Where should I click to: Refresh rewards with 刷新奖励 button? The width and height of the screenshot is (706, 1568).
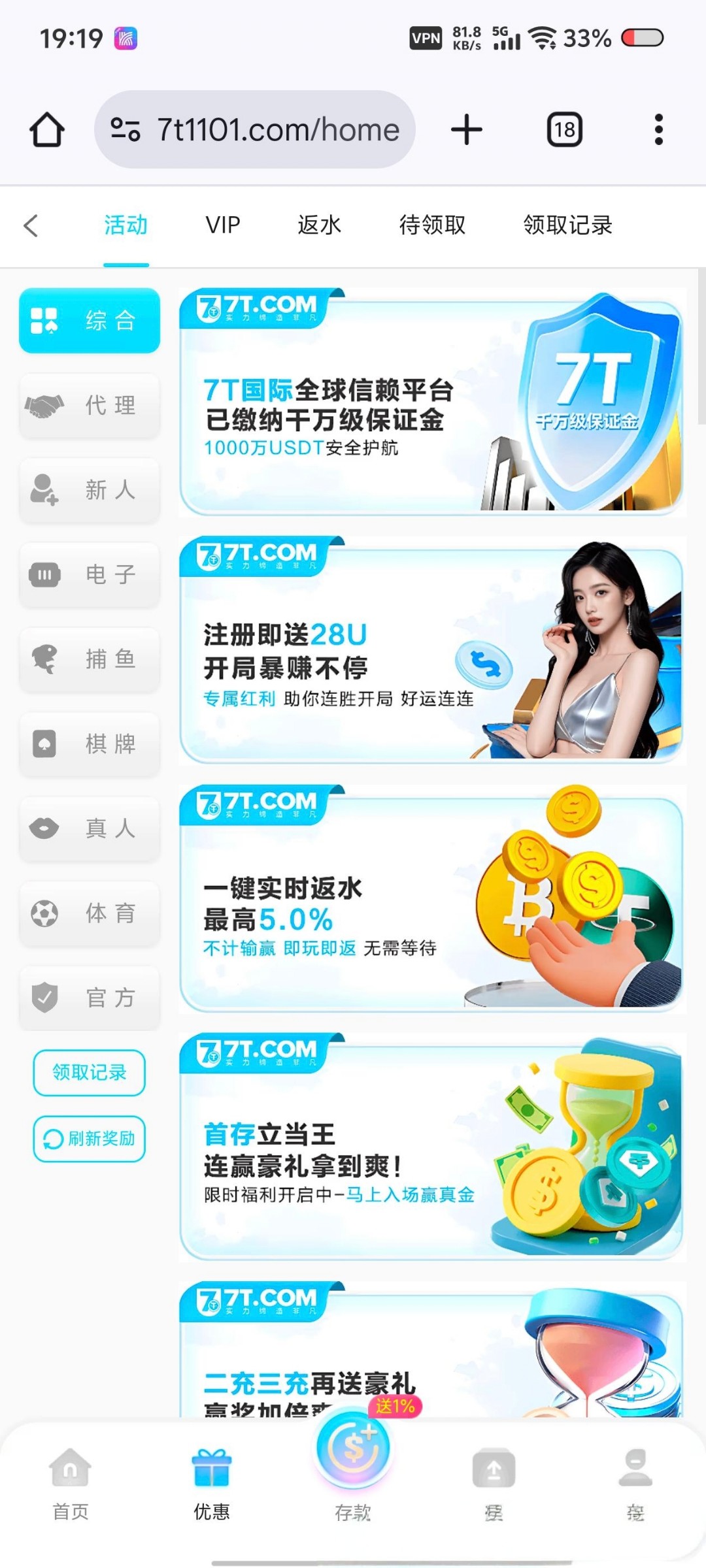tap(90, 1139)
